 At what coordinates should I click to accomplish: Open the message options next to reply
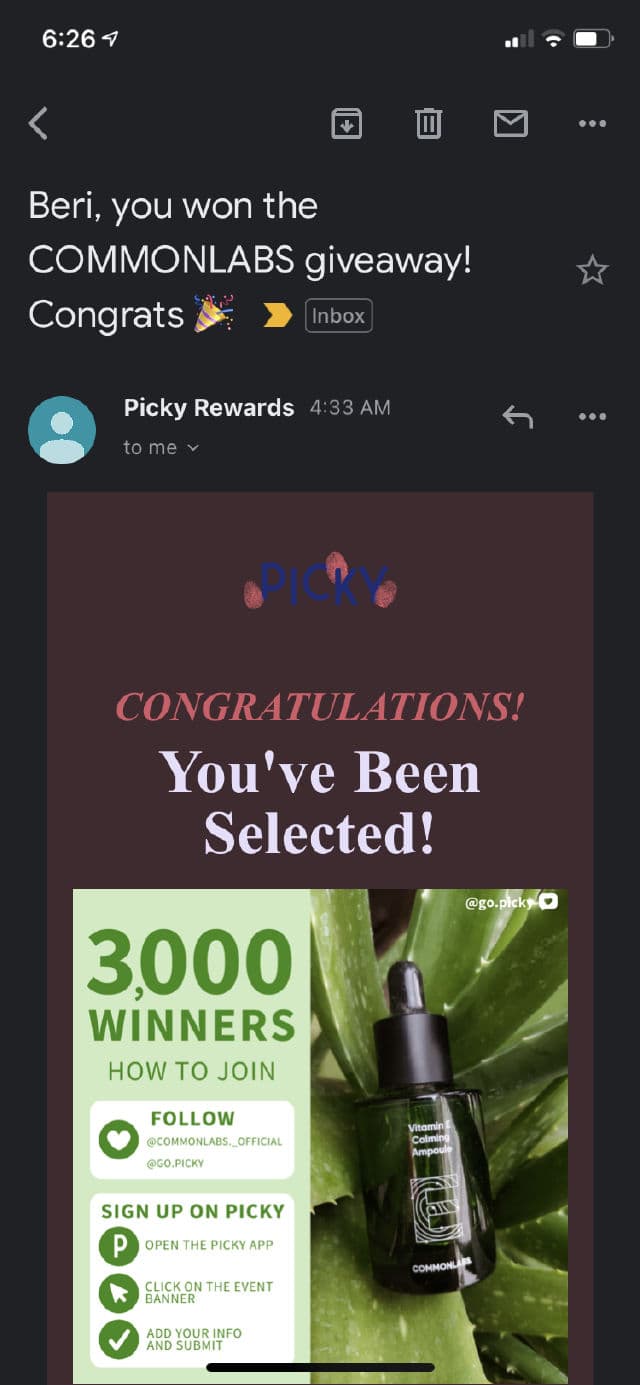point(592,417)
